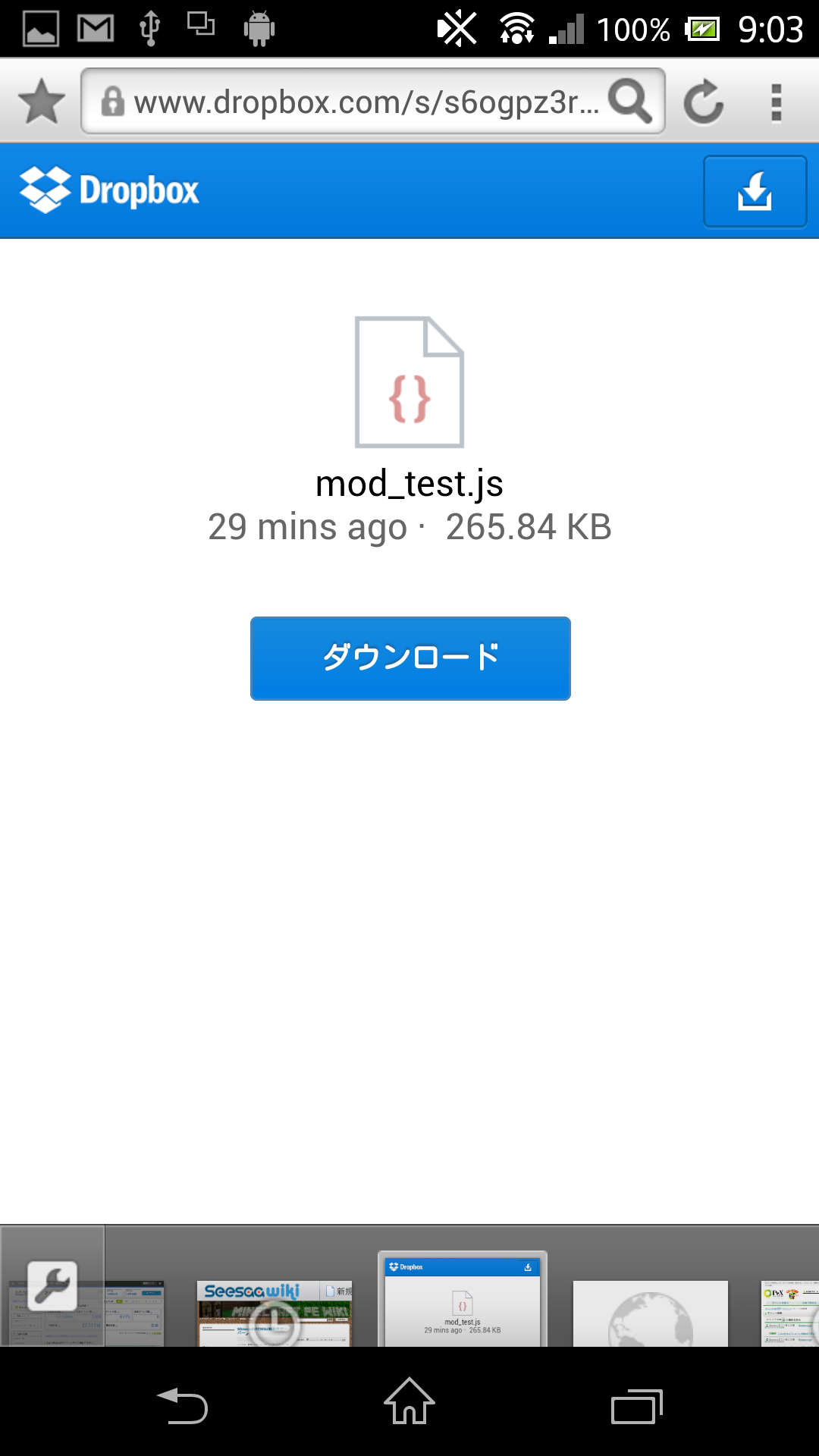819x1456 pixels.
Task: Reload the current page
Action: tap(704, 102)
